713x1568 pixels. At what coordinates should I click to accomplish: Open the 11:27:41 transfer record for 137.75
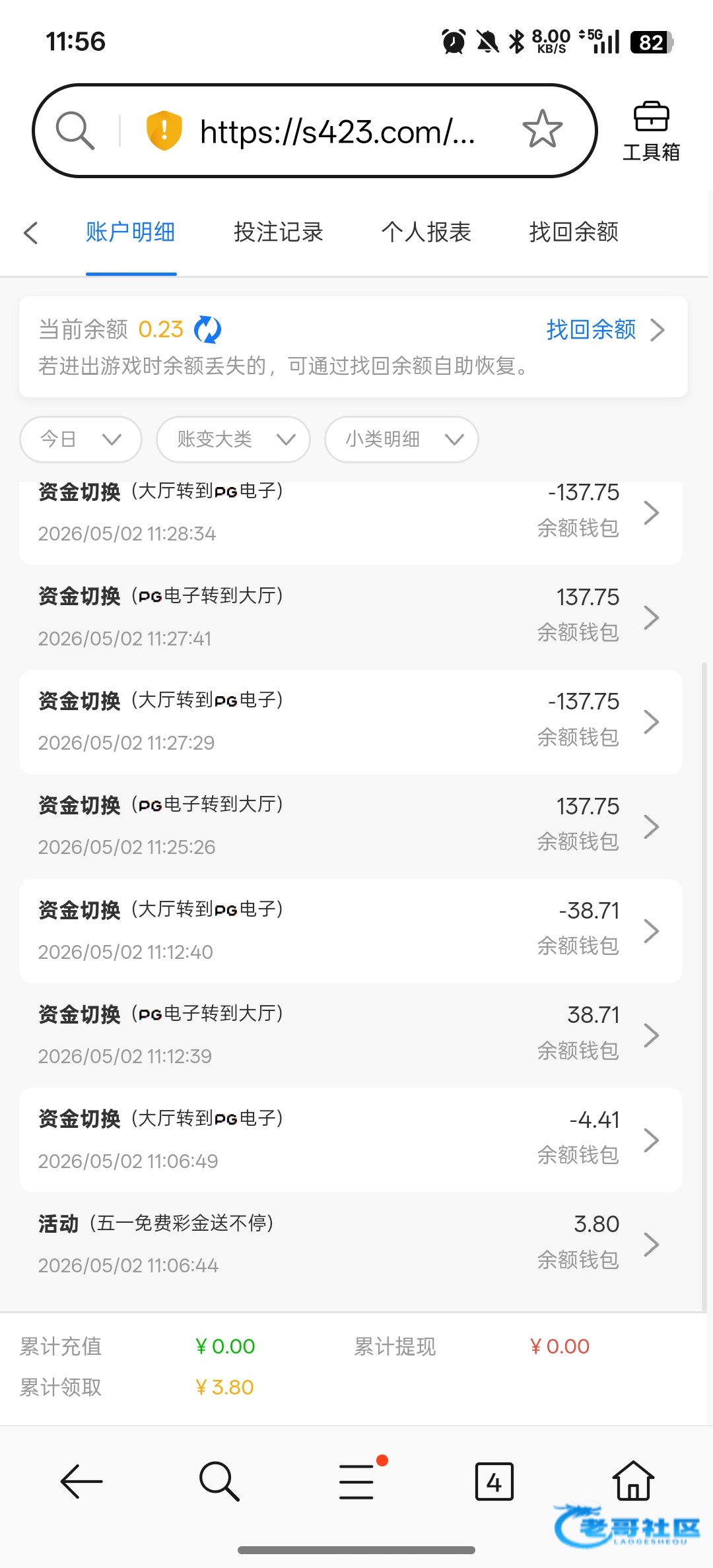351,617
